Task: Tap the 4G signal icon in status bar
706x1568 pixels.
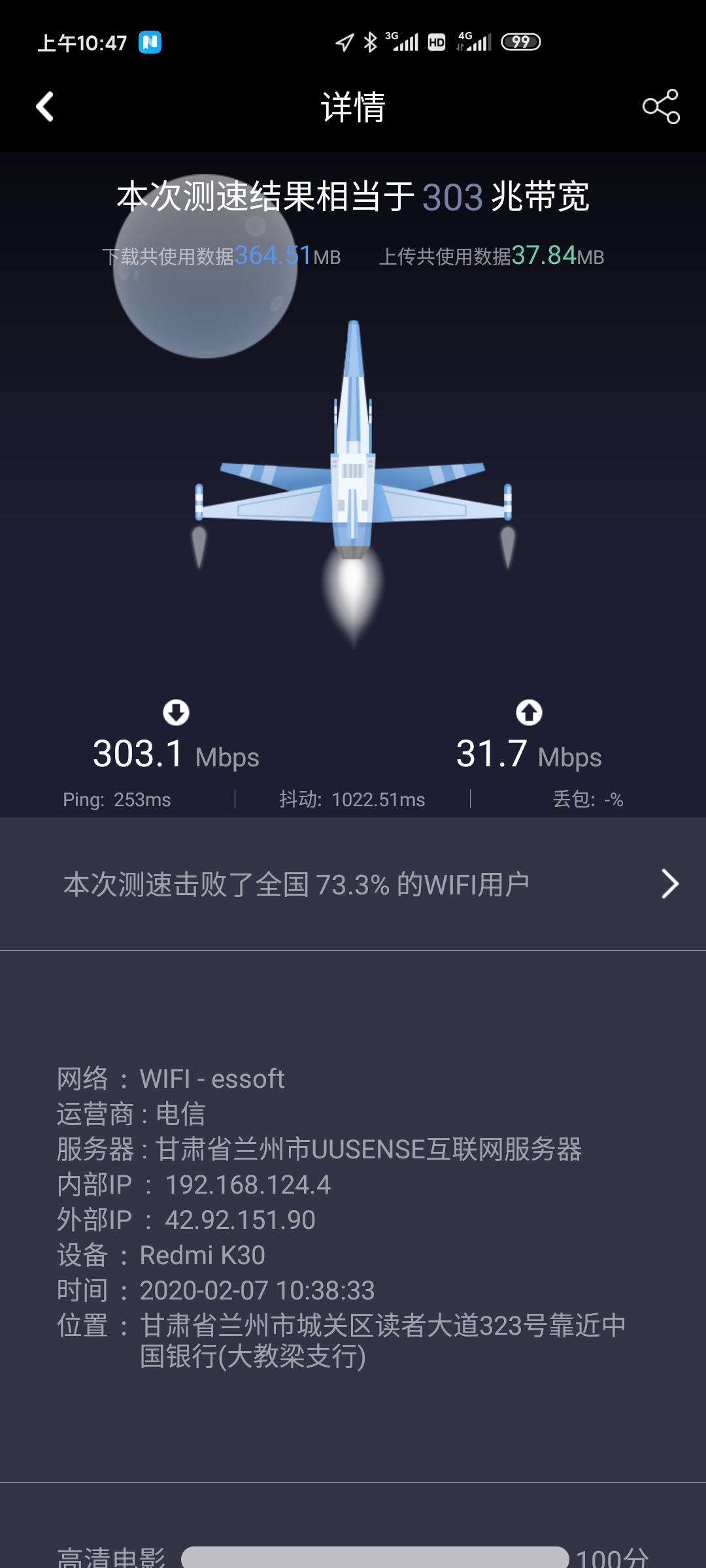Action: tap(473, 41)
